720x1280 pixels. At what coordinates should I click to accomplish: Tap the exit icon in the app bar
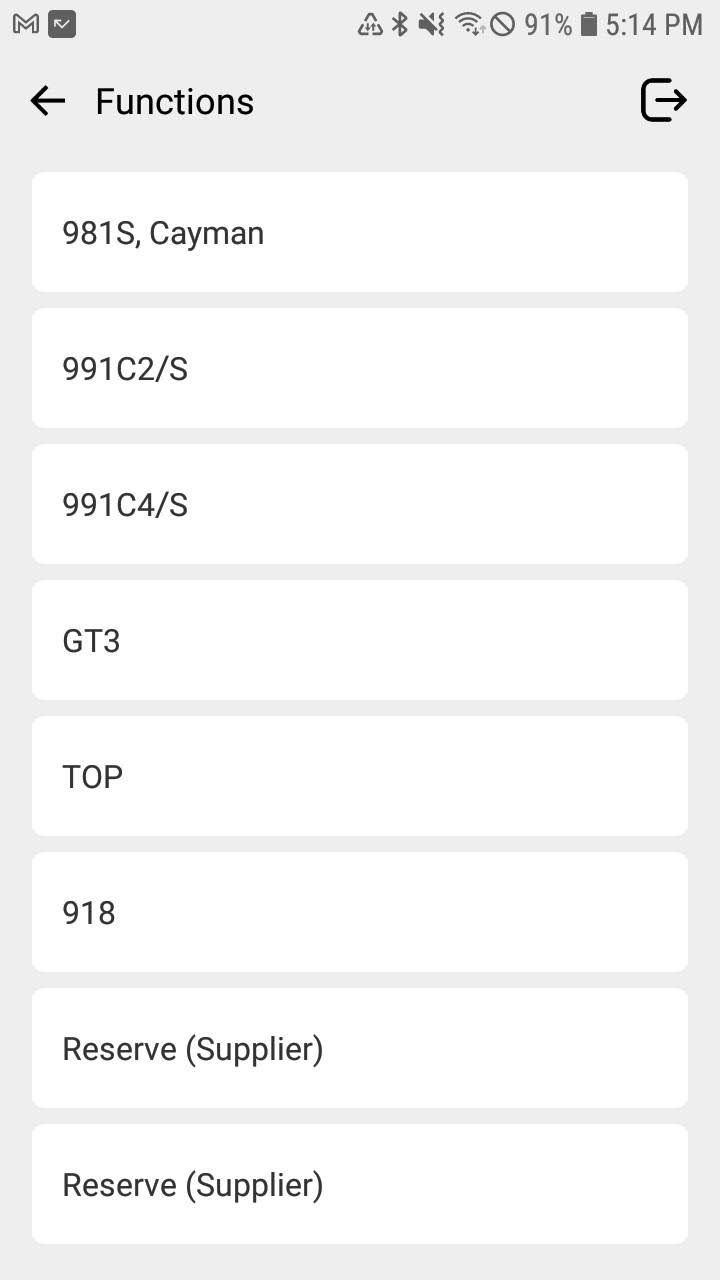663,101
